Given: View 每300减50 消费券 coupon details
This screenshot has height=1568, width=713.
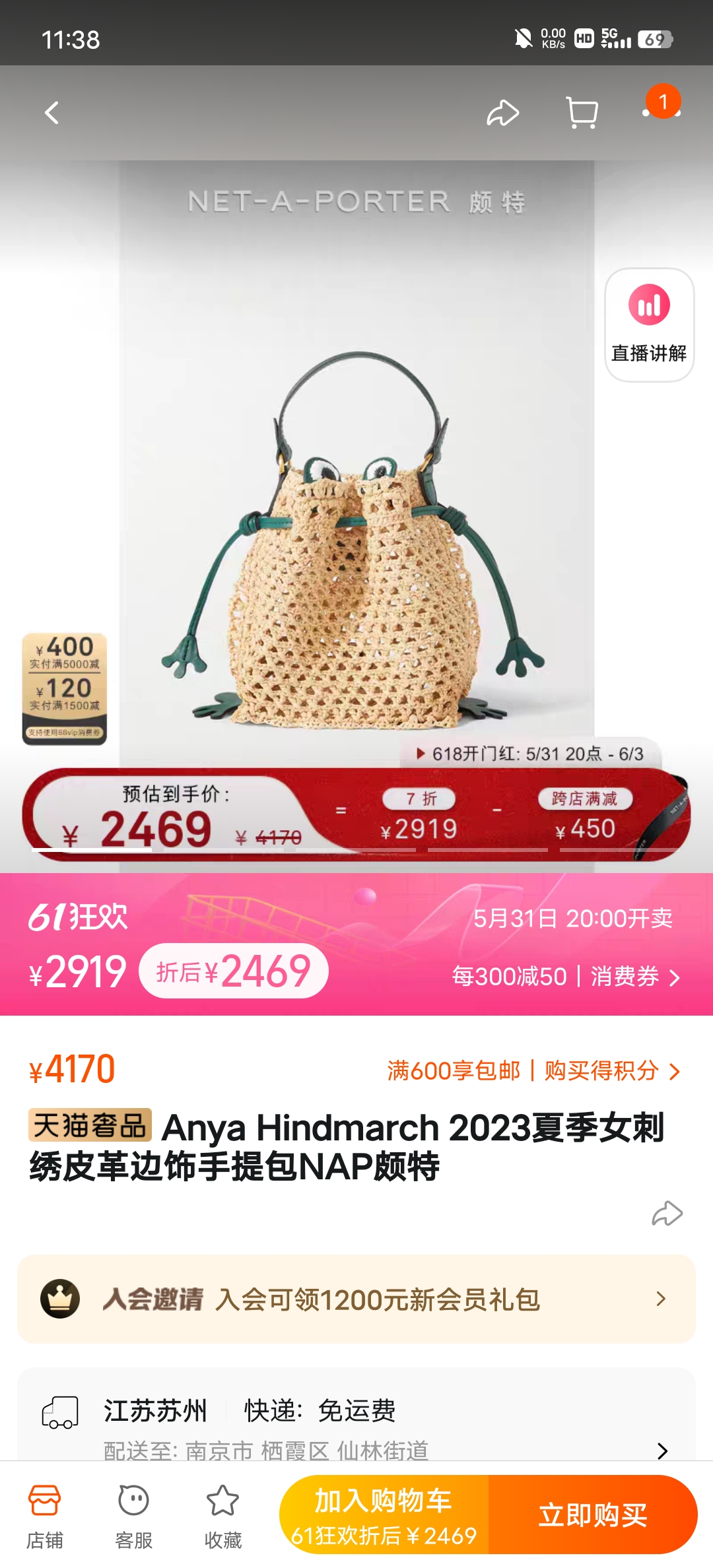Looking at the screenshot, I should coord(566,977).
